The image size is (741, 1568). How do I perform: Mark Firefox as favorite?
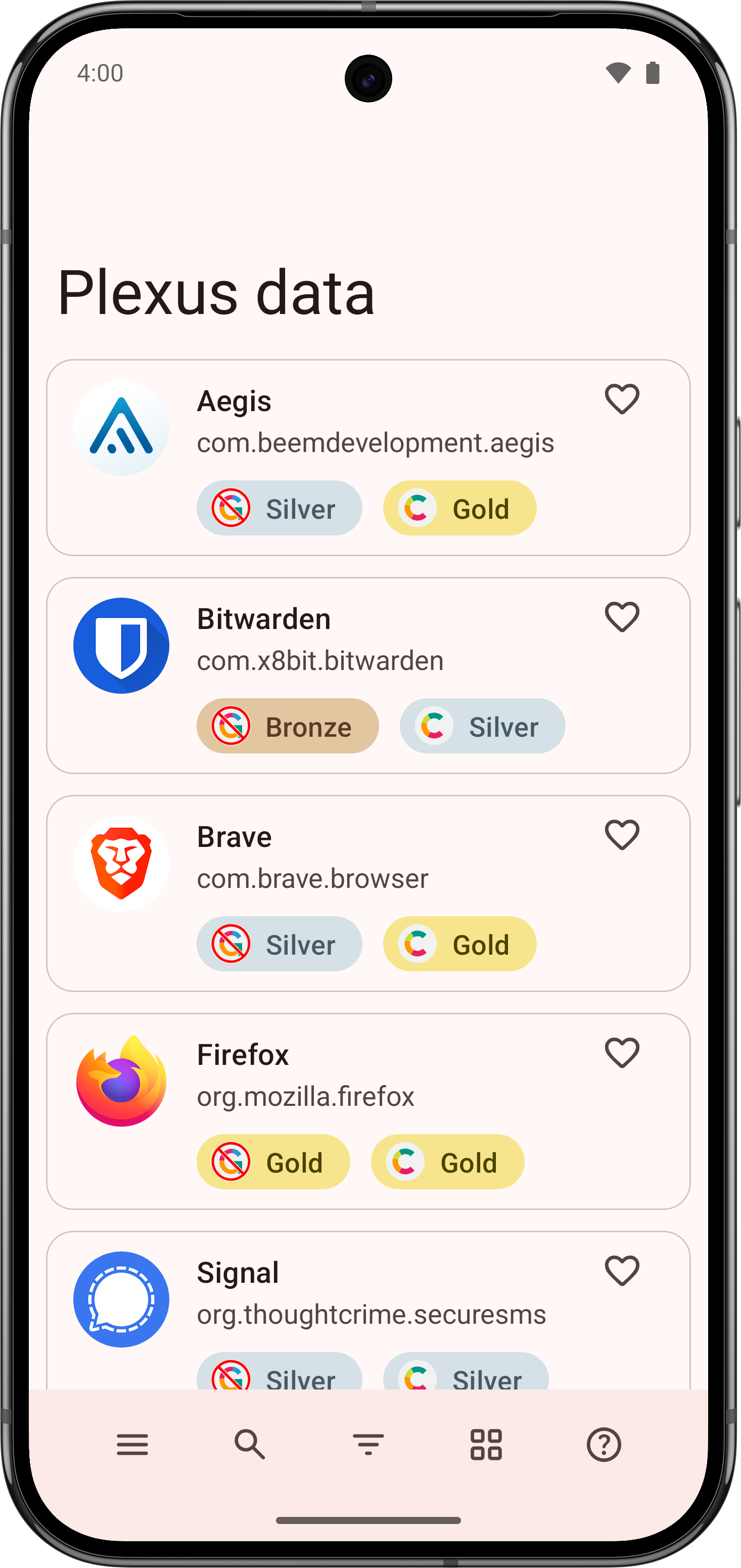point(622,1053)
